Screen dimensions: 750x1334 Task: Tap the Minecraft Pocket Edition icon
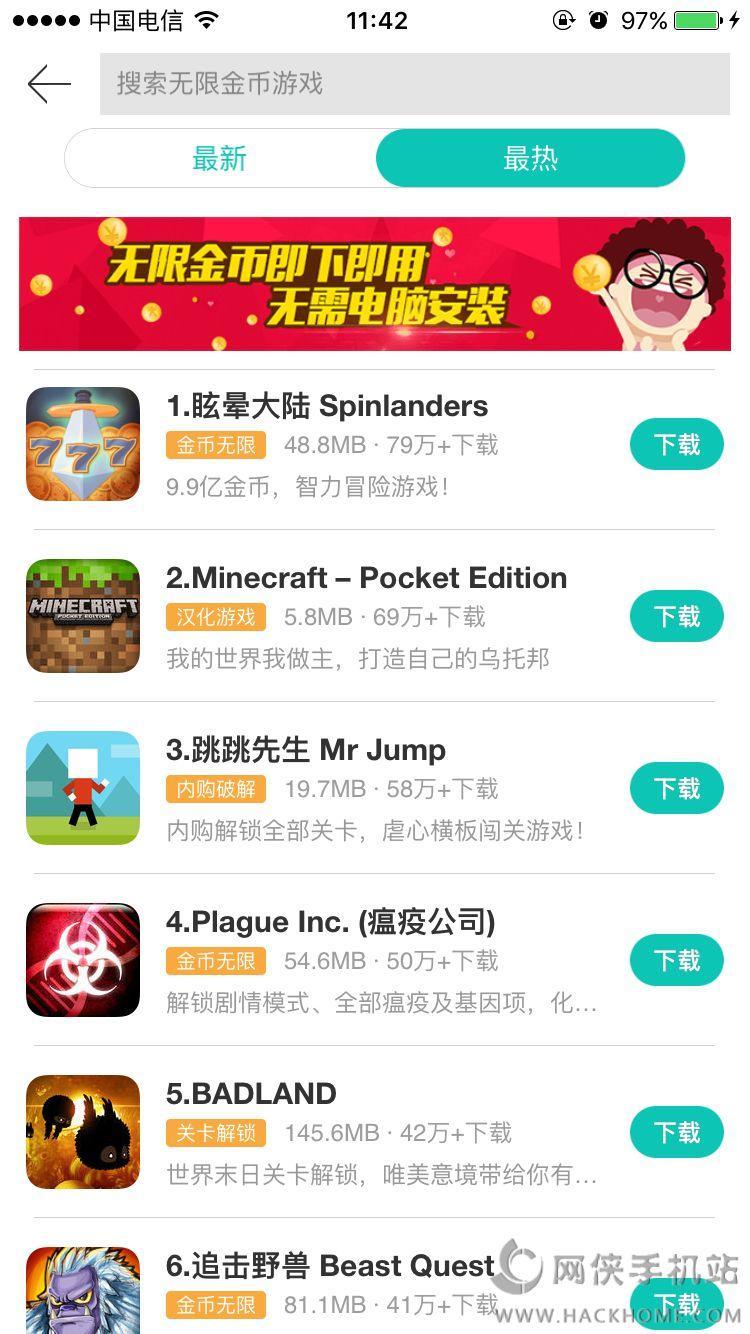tap(83, 616)
